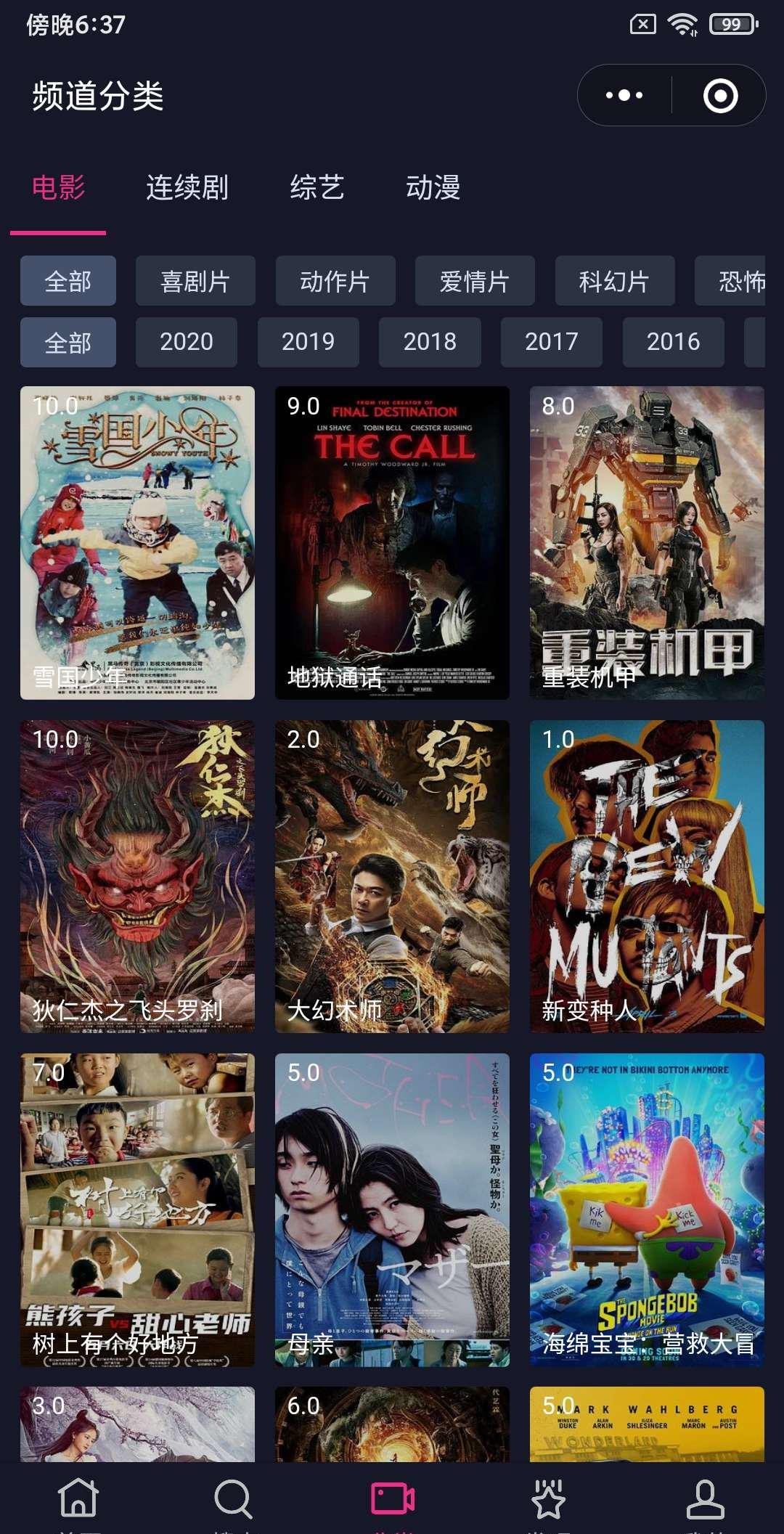Switch to the 综艺 tab
This screenshot has width=784, height=1534.
[317, 187]
